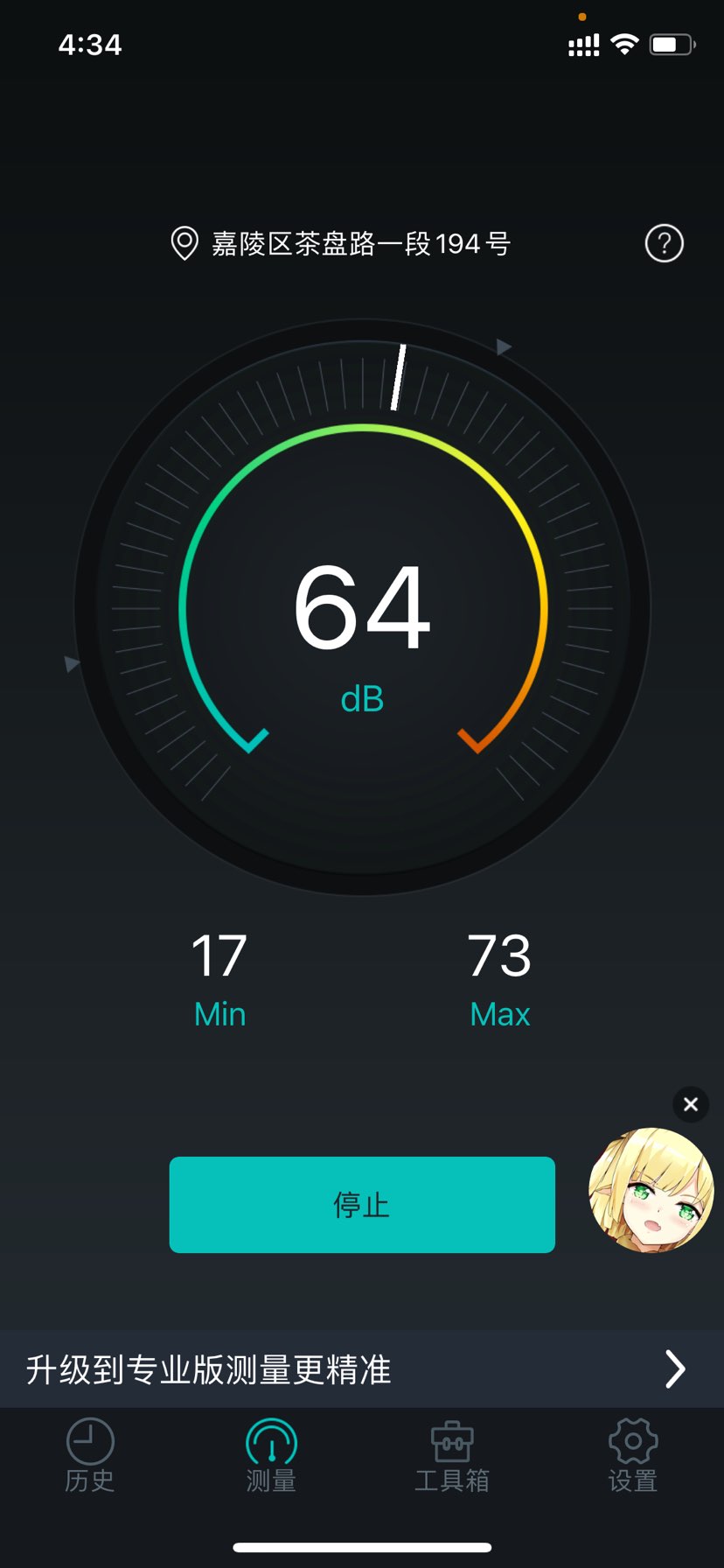Open the help question mark icon
This screenshot has height=1568, width=724.
664,243
